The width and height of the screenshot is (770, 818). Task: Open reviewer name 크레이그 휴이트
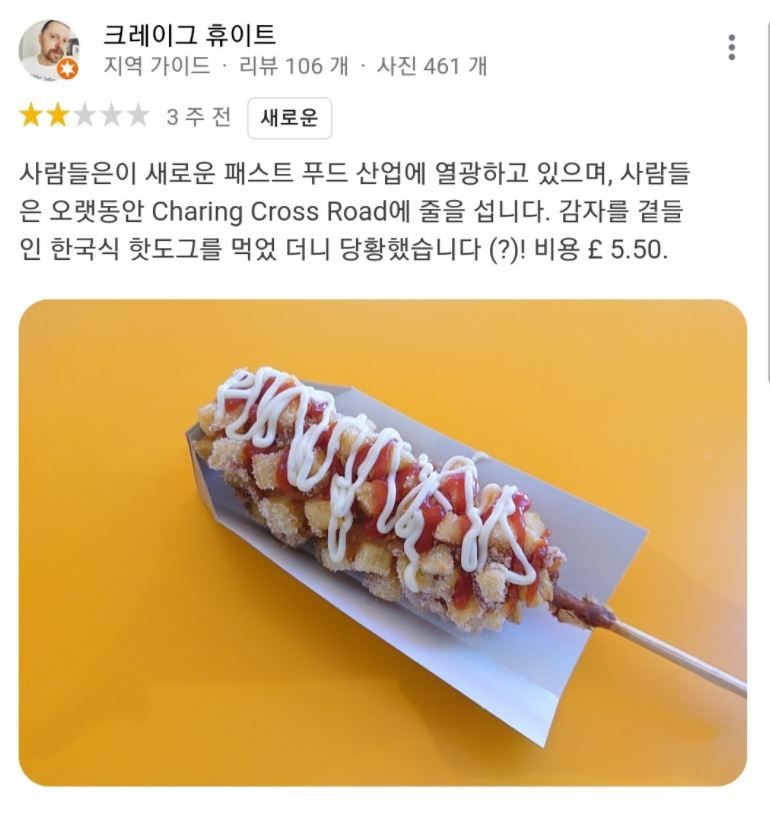point(189,35)
